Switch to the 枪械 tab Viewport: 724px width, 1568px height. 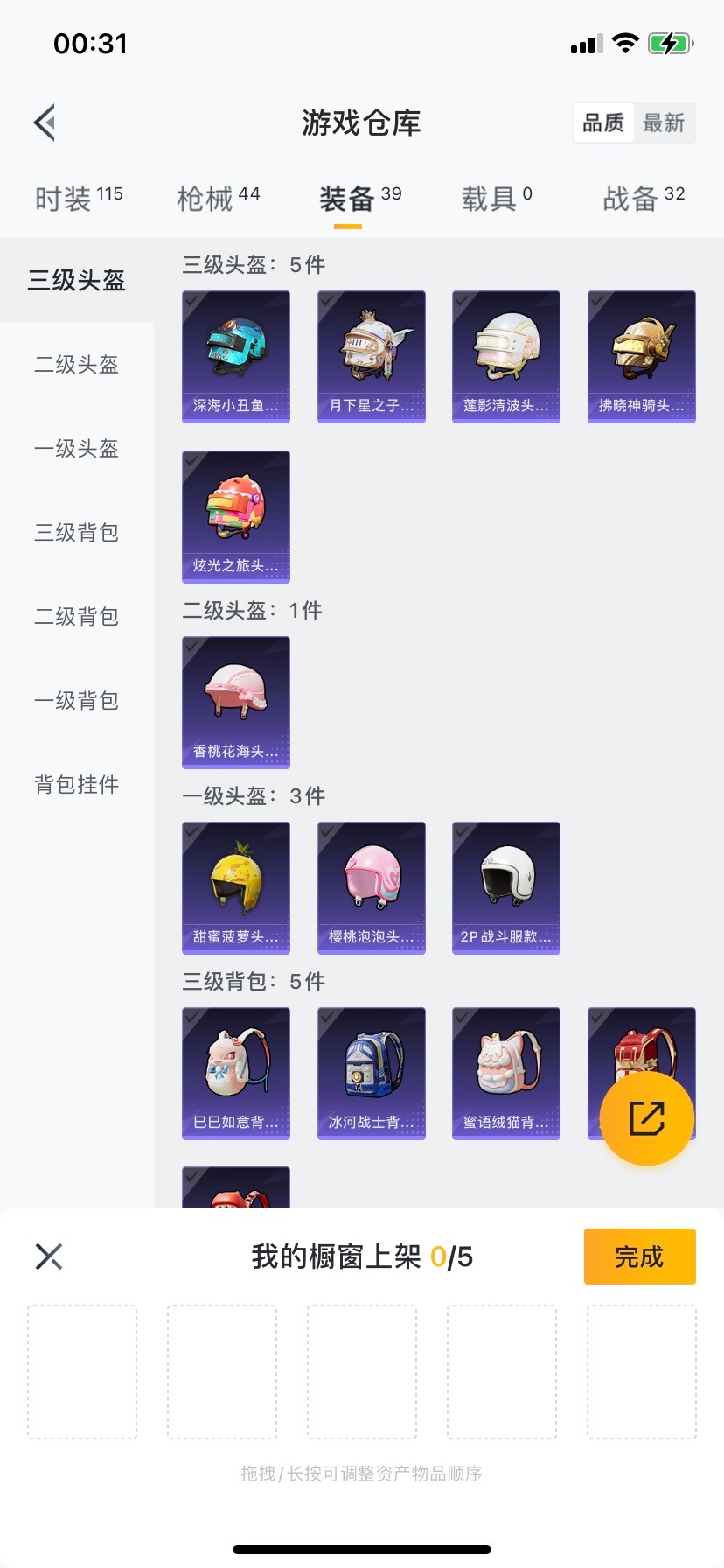click(219, 199)
